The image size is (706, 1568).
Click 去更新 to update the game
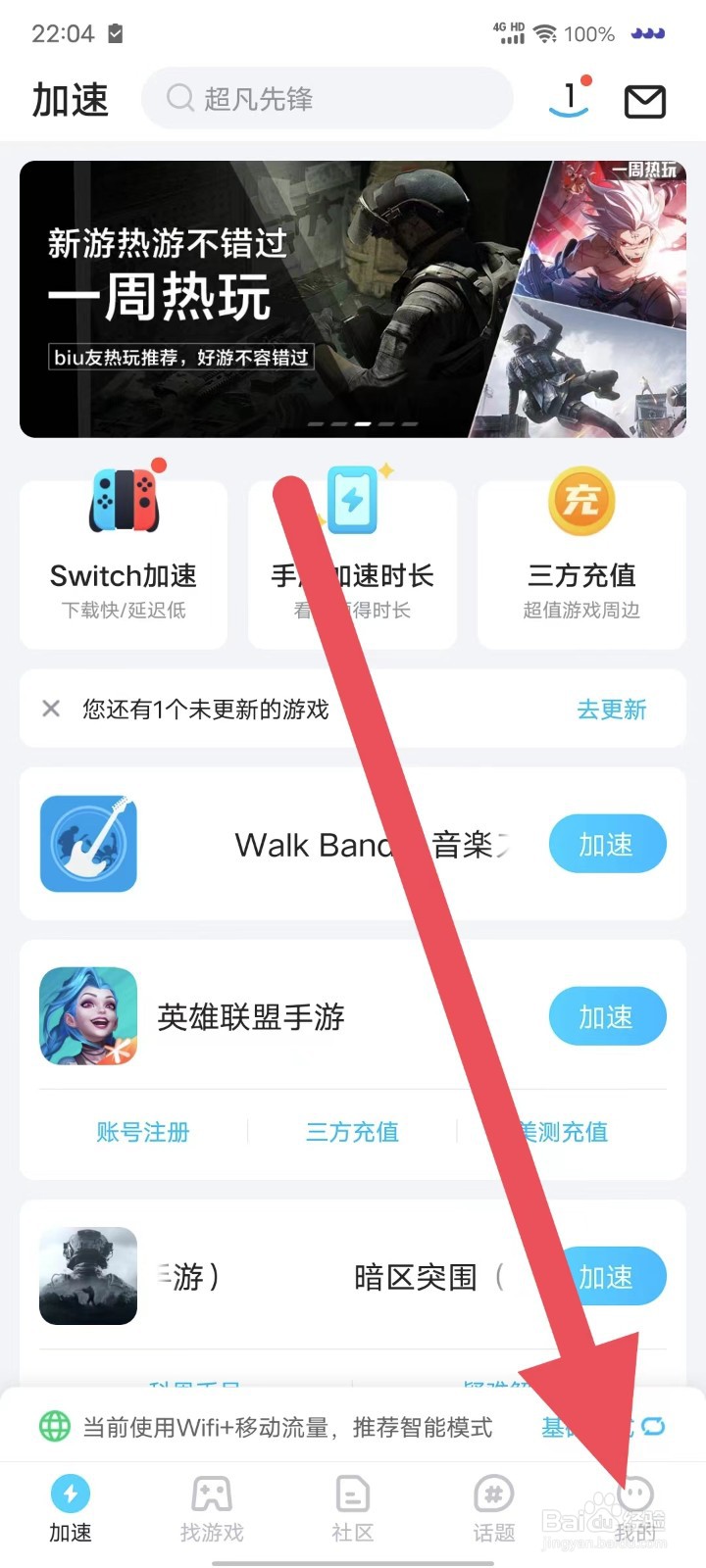(611, 710)
